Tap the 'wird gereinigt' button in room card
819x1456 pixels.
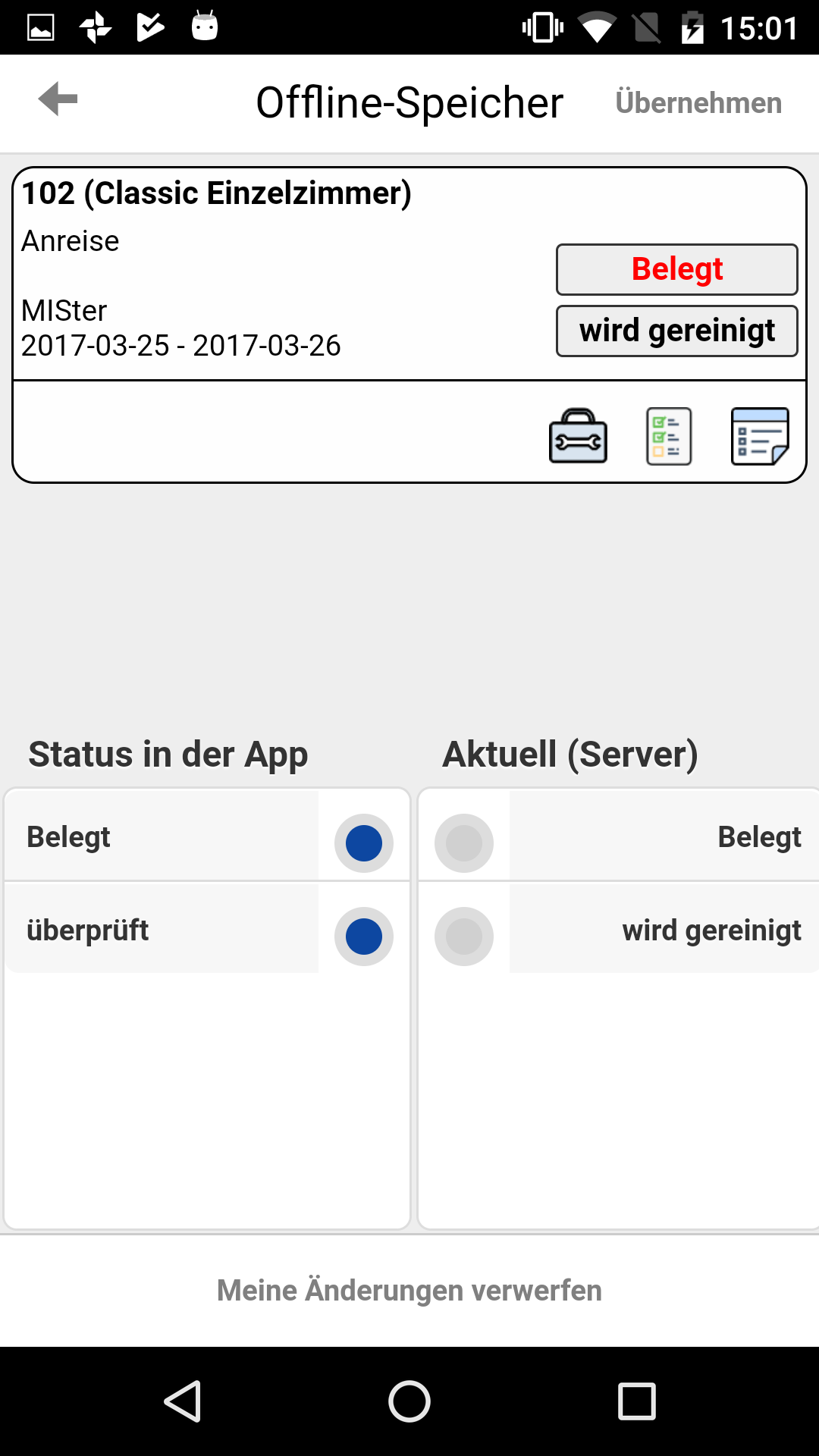677,331
